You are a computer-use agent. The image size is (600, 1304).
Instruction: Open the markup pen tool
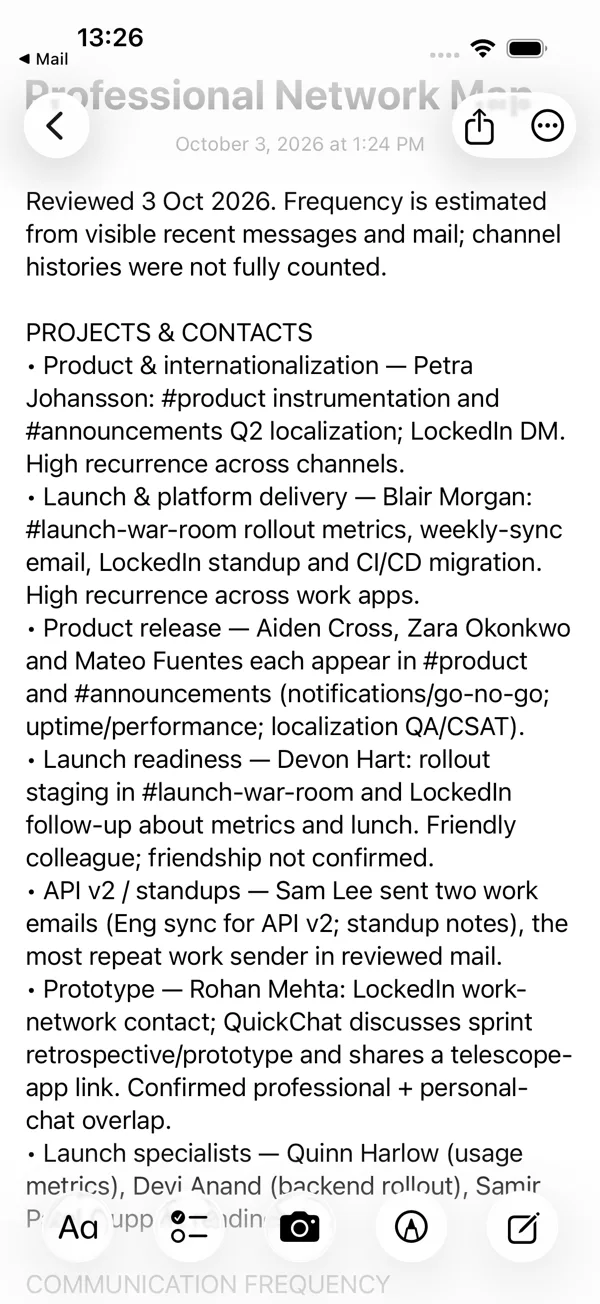click(x=411, y=1226)
